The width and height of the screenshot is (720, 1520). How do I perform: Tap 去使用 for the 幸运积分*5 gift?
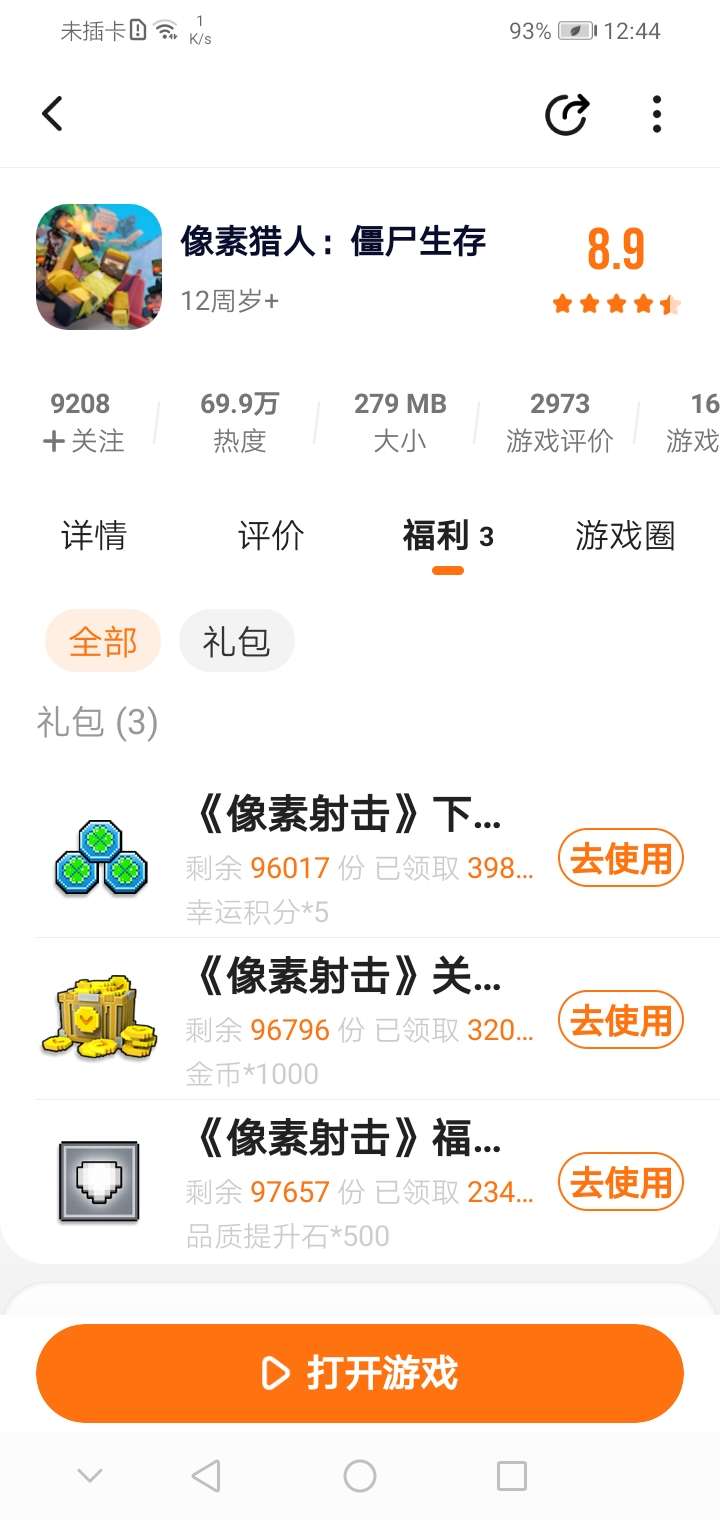click(x=620, y=858)
